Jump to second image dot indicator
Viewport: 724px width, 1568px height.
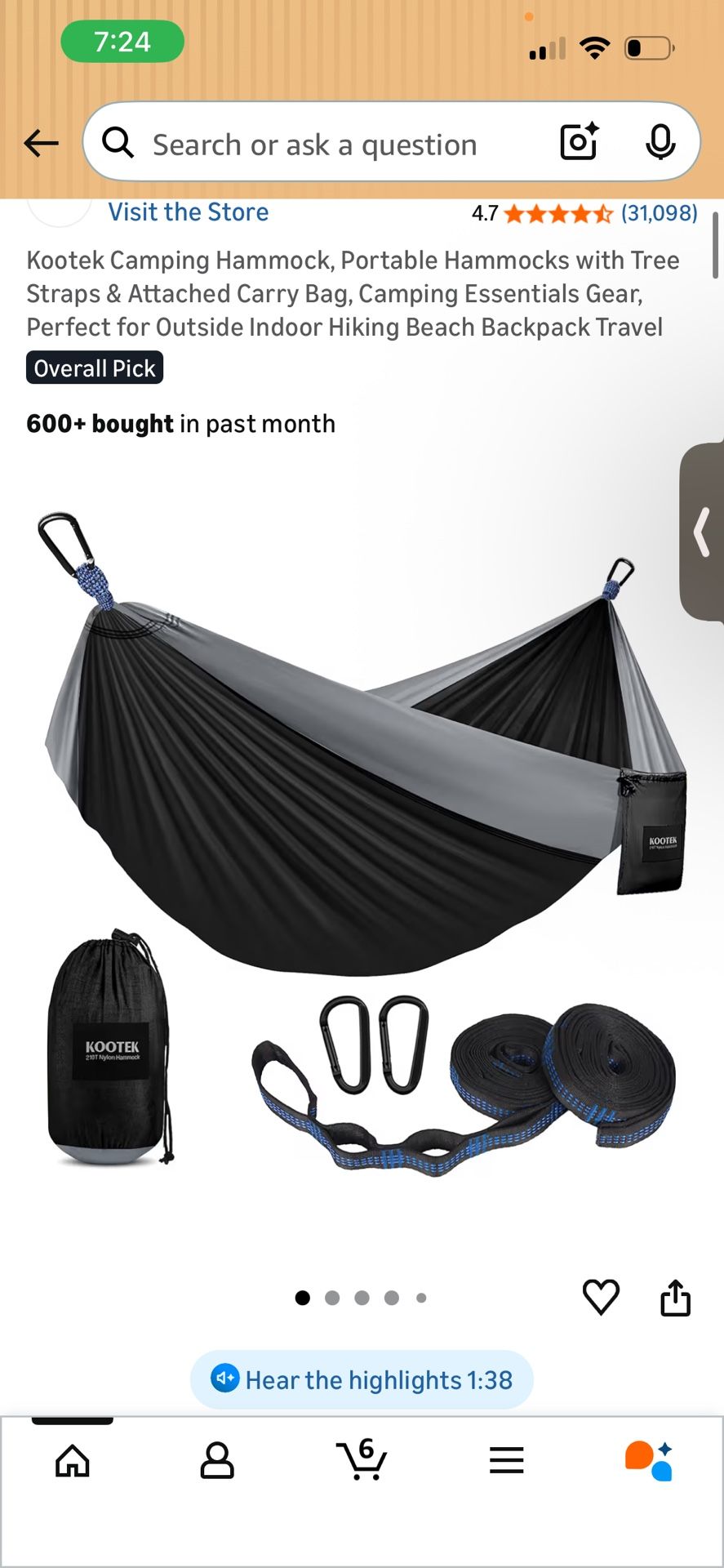coord(332,1298)
